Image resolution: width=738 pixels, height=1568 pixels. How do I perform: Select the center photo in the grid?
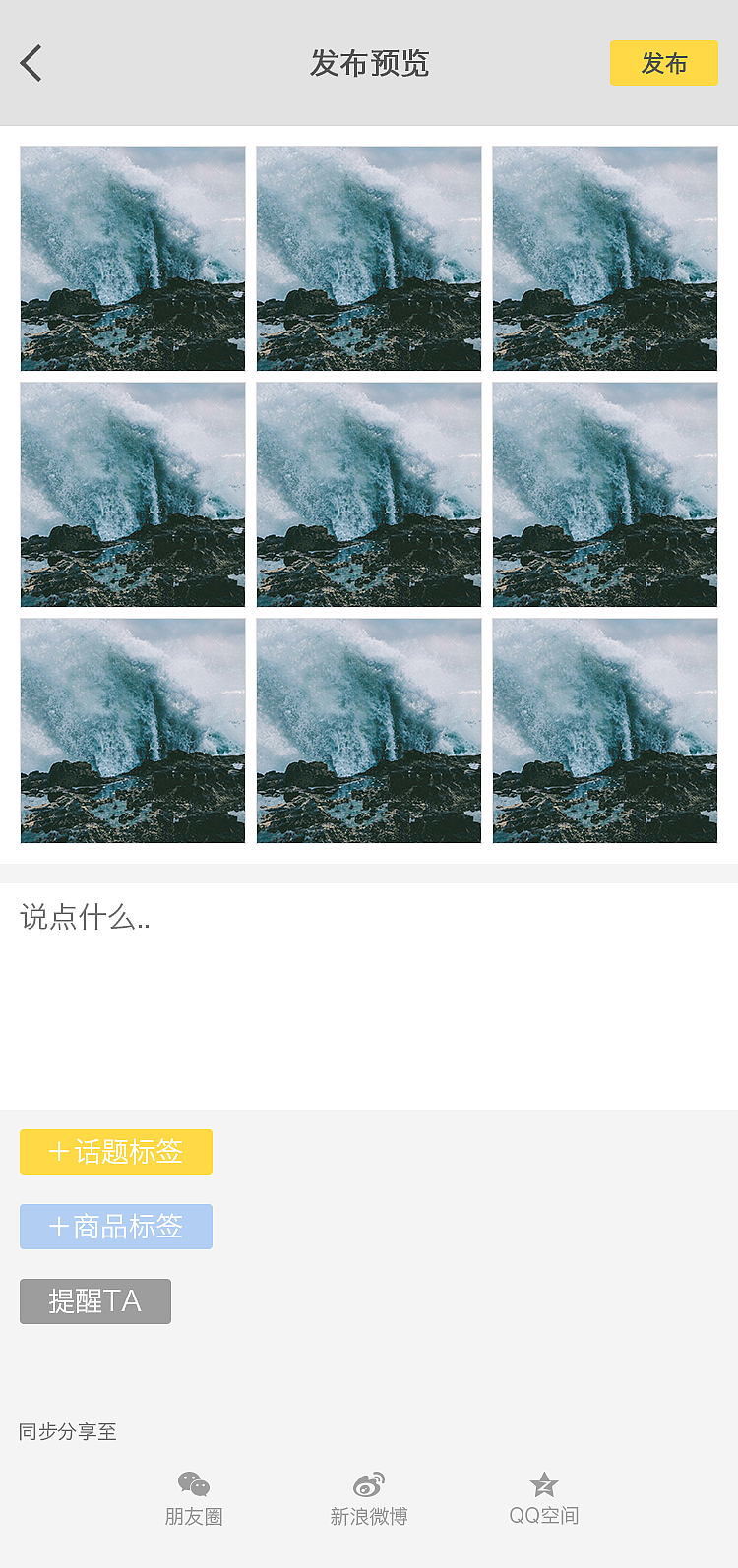point(368,495)
